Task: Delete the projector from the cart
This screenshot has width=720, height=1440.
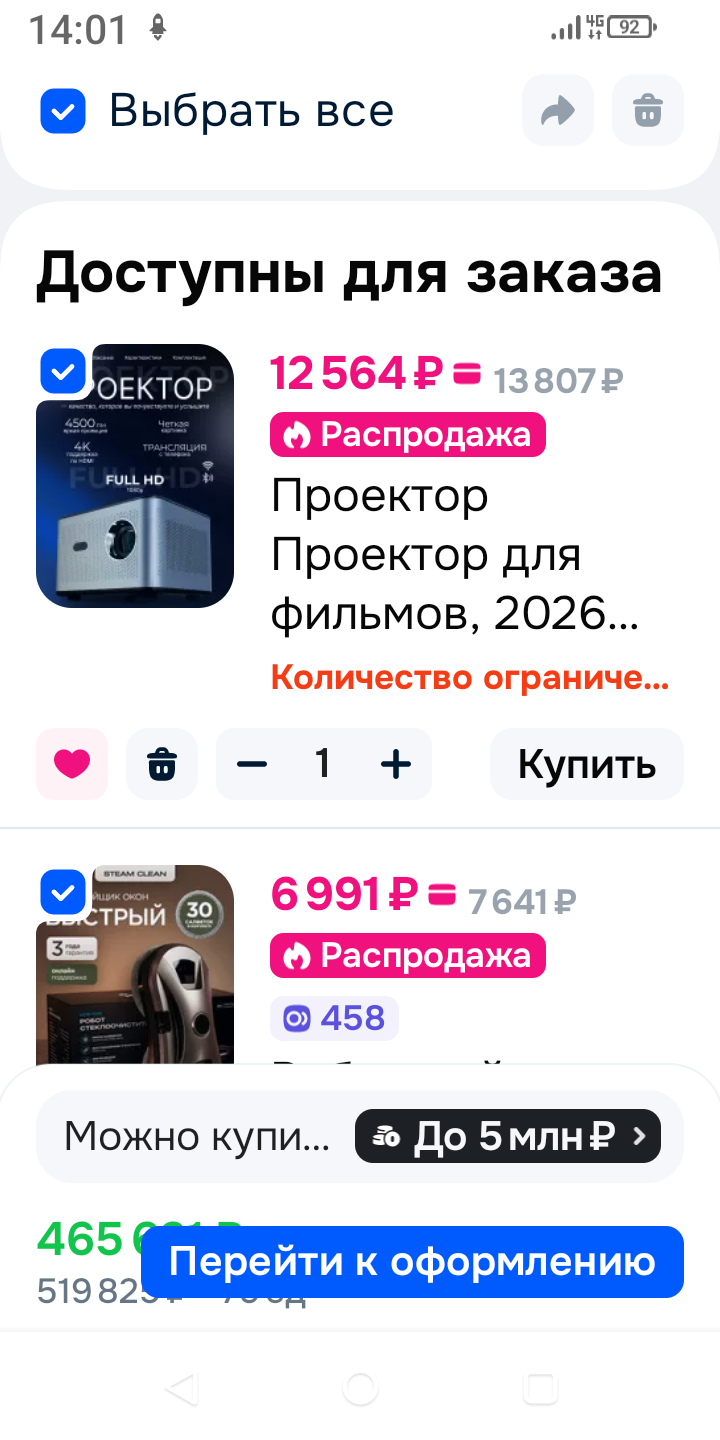Action: pos(162,765)
